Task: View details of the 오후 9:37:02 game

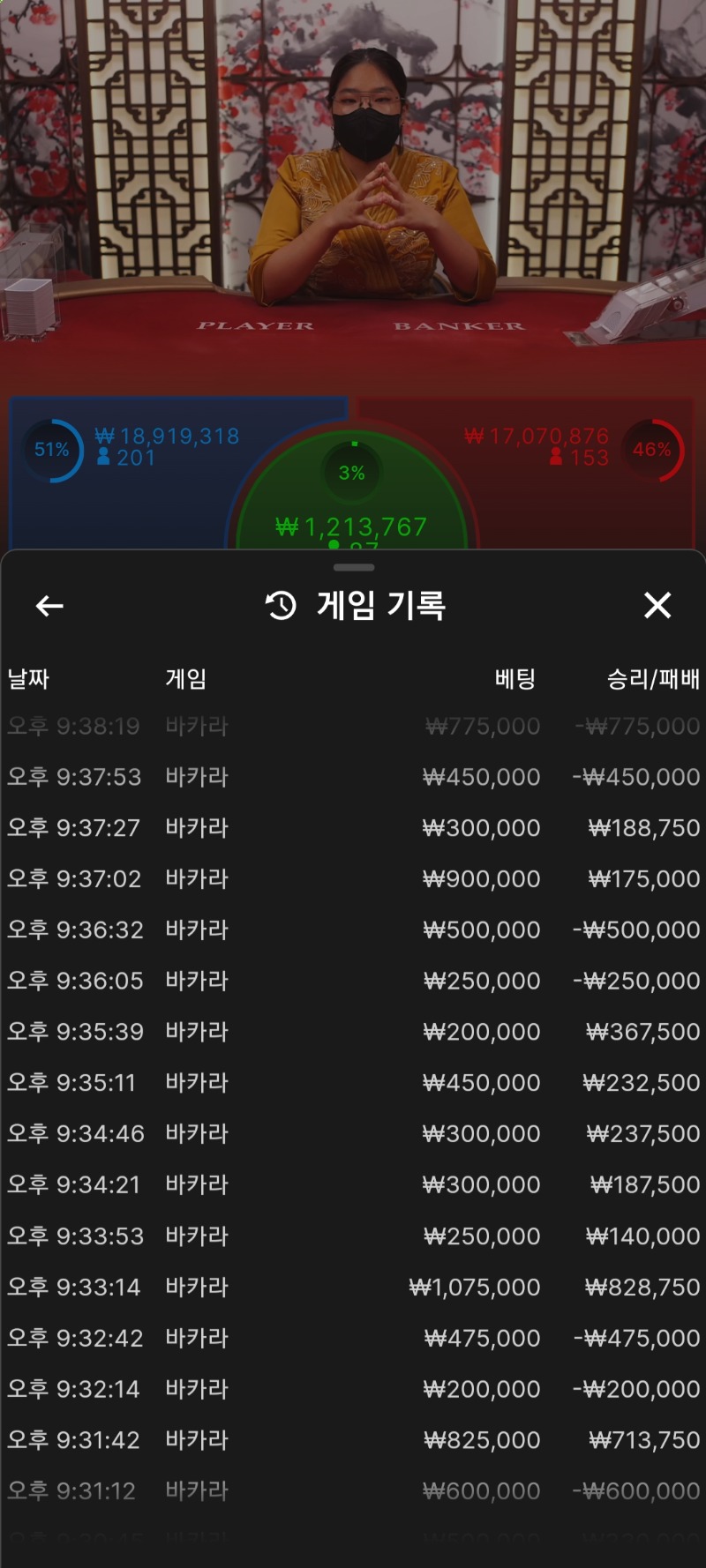Action: click(x=353, y=879)
